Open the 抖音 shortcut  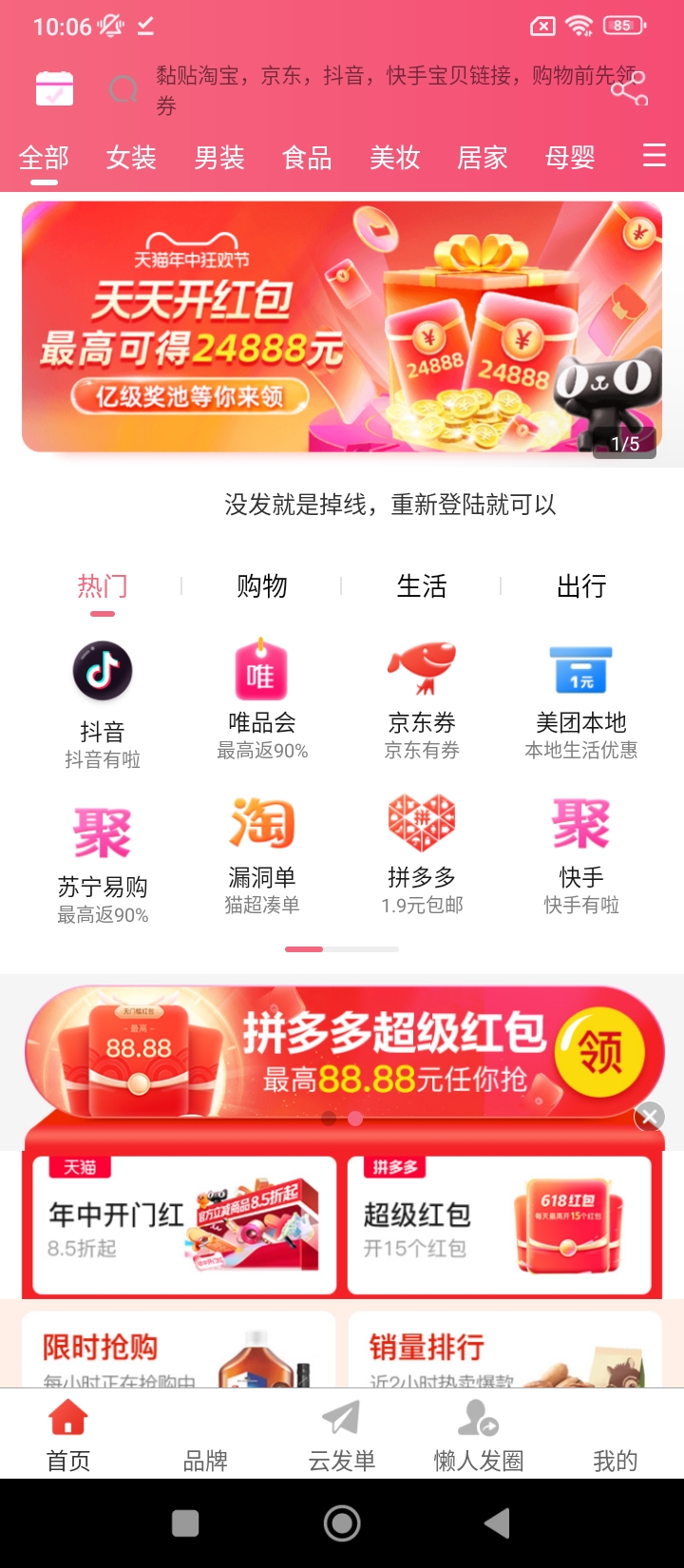pyautogui.click(x=103, y=701)
